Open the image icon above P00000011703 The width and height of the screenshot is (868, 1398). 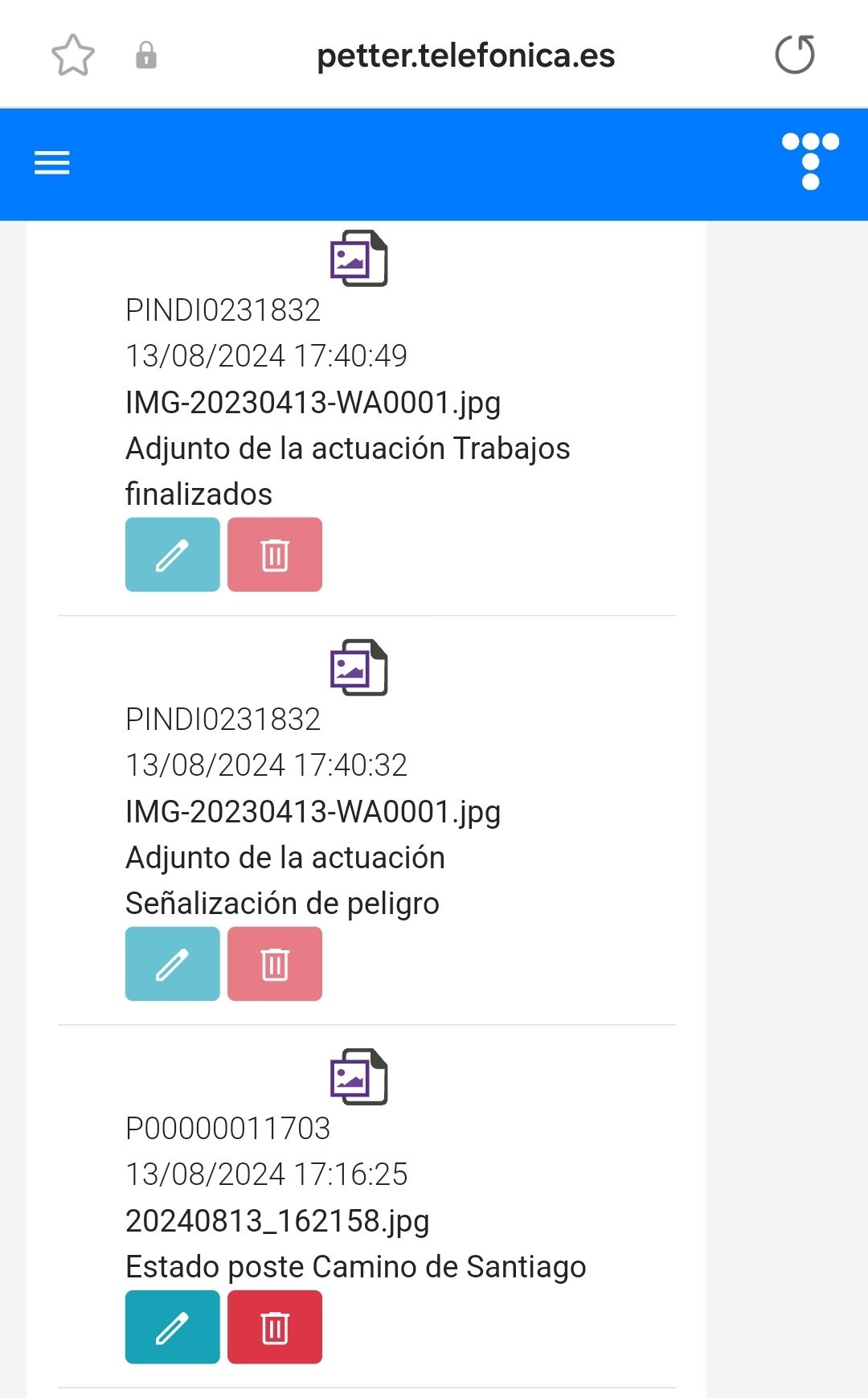tap(359, 1077)
